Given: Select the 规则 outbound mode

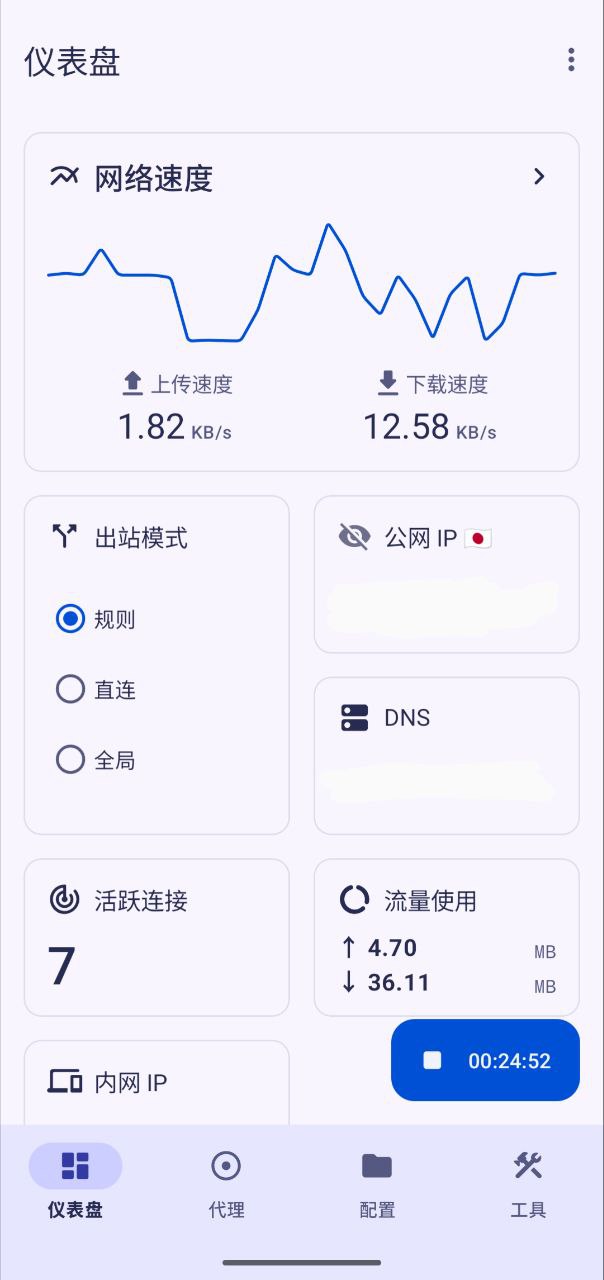Looking at the screenshot, I should [71, 620].
